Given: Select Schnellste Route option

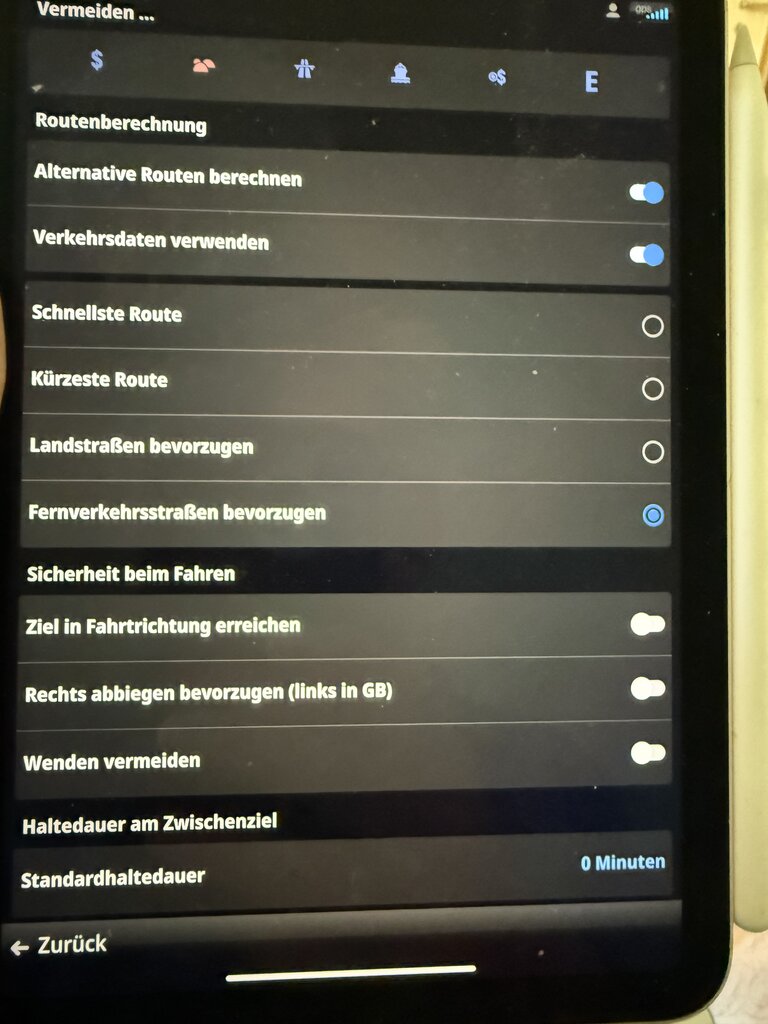Looking at the screenshot, I should pos(652,326).
